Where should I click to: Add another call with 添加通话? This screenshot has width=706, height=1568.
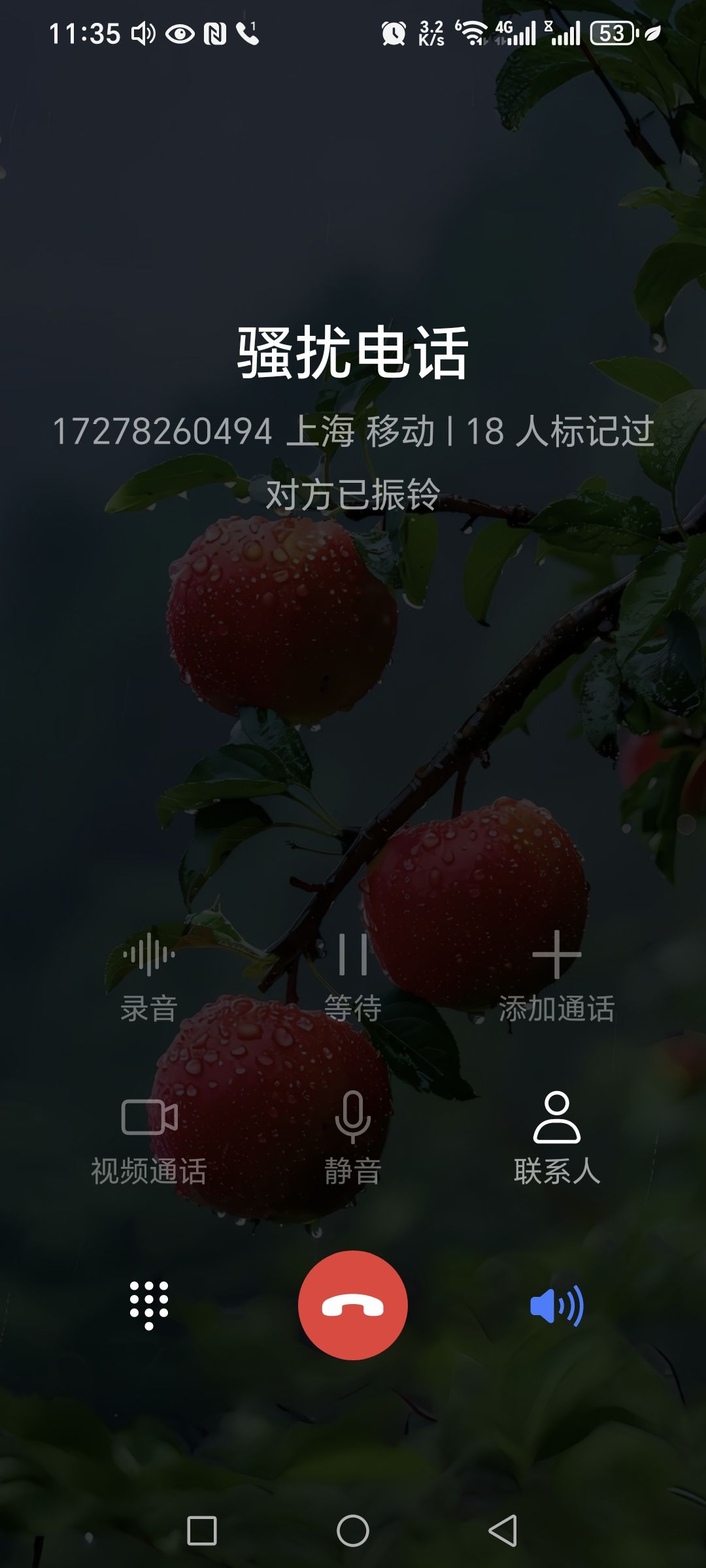click(x=556, y=975)
